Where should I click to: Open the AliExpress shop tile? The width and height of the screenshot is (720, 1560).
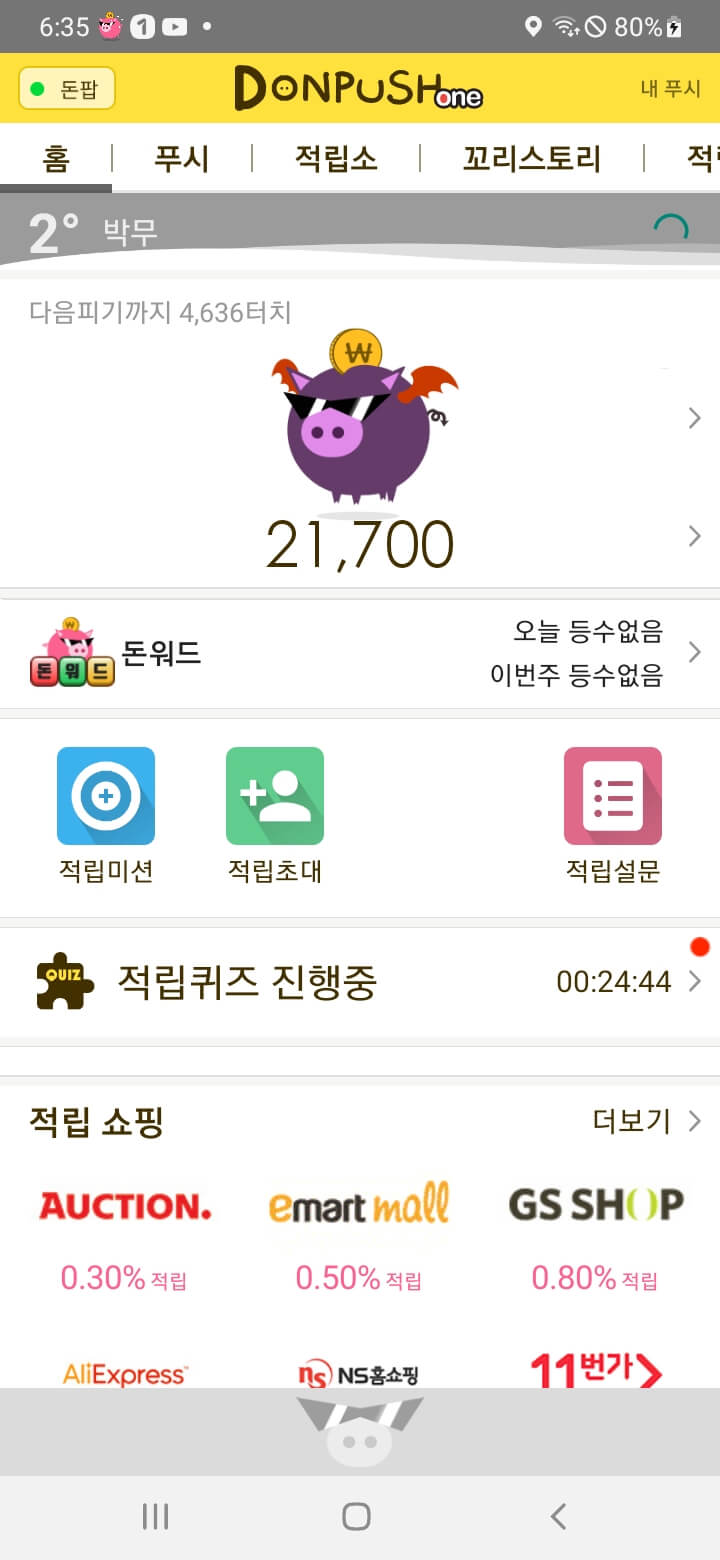click(x=124, y=1373)
